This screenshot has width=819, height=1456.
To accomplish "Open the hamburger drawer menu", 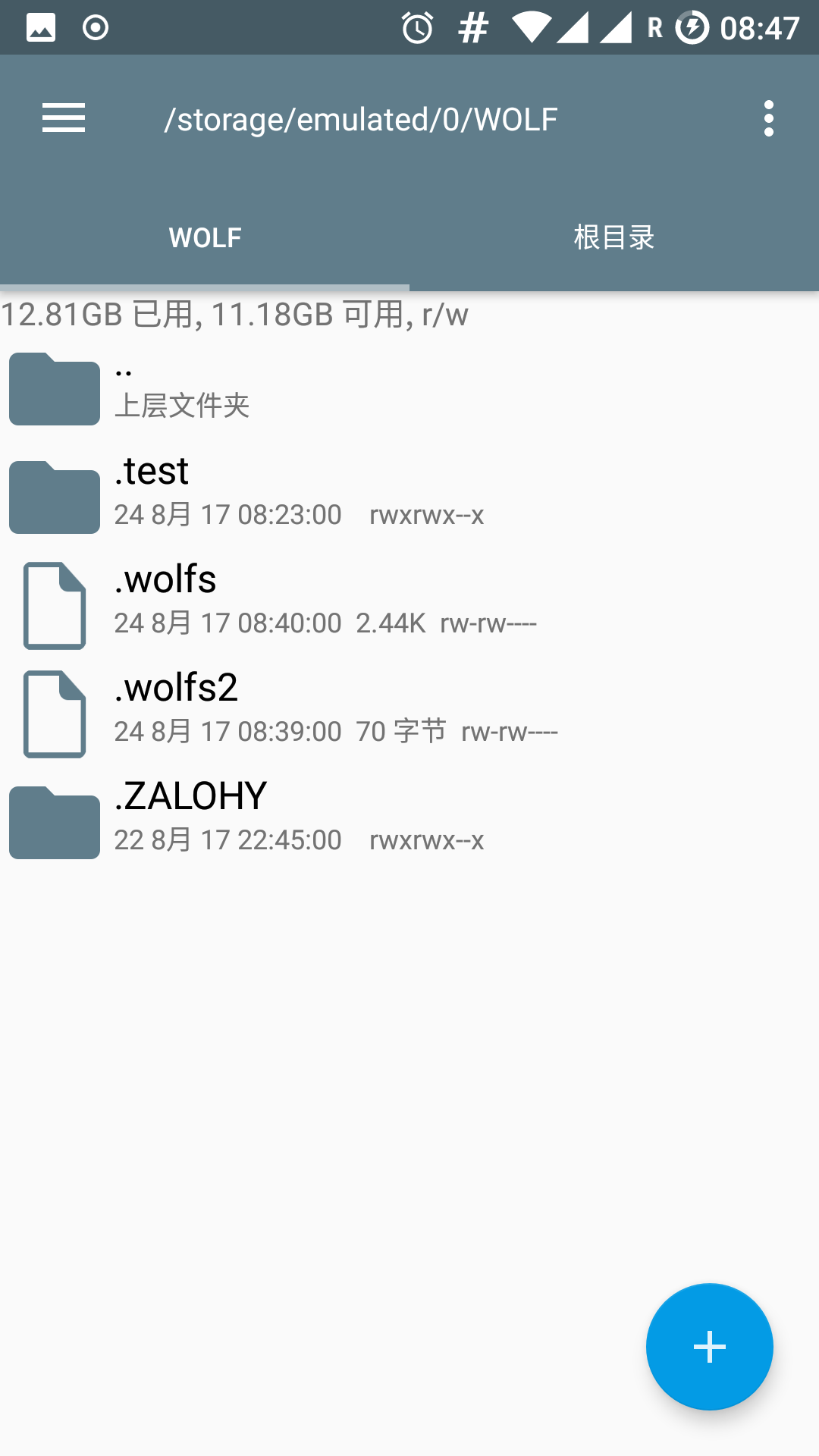I will [64, 119].
